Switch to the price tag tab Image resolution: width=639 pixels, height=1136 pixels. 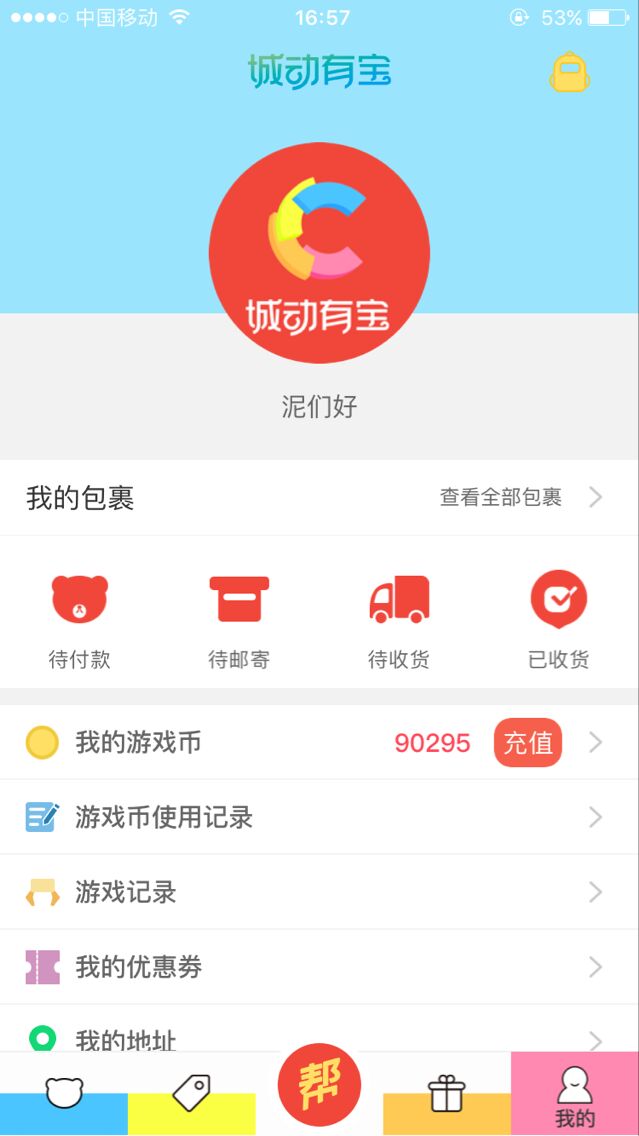[x=191, y=1094]
